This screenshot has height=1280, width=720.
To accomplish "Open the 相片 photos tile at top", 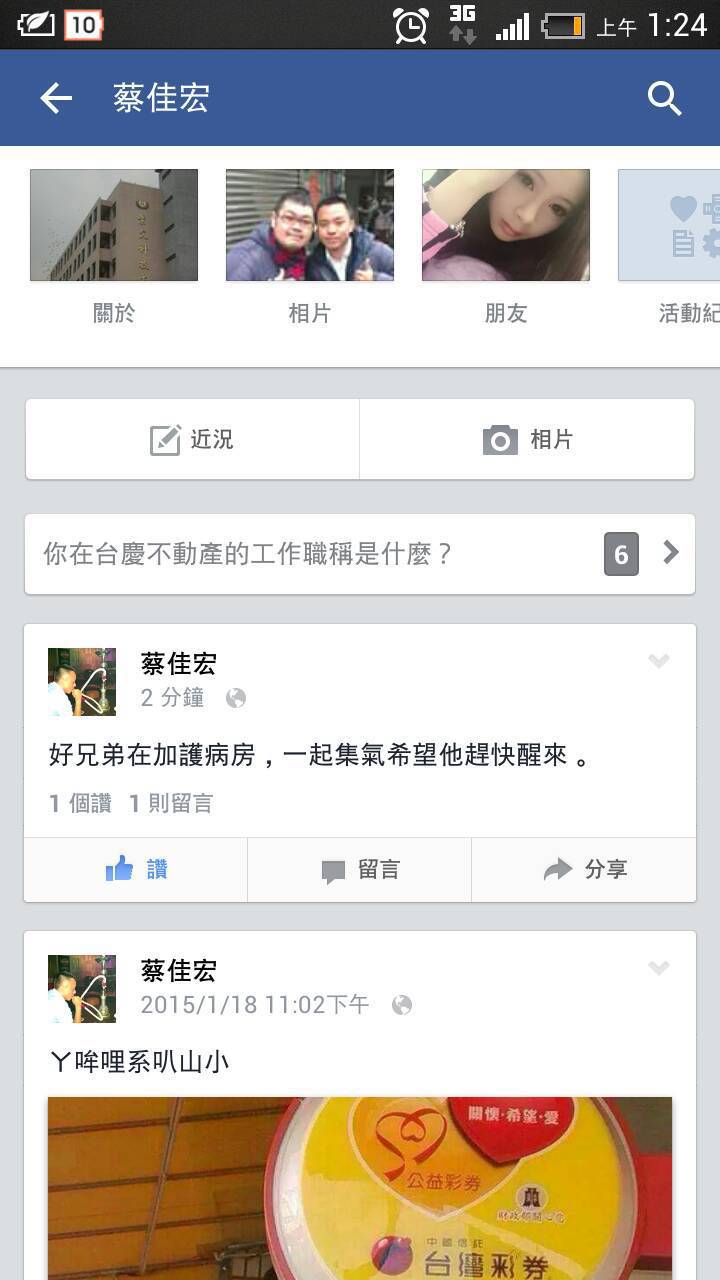I will point(310,247).
